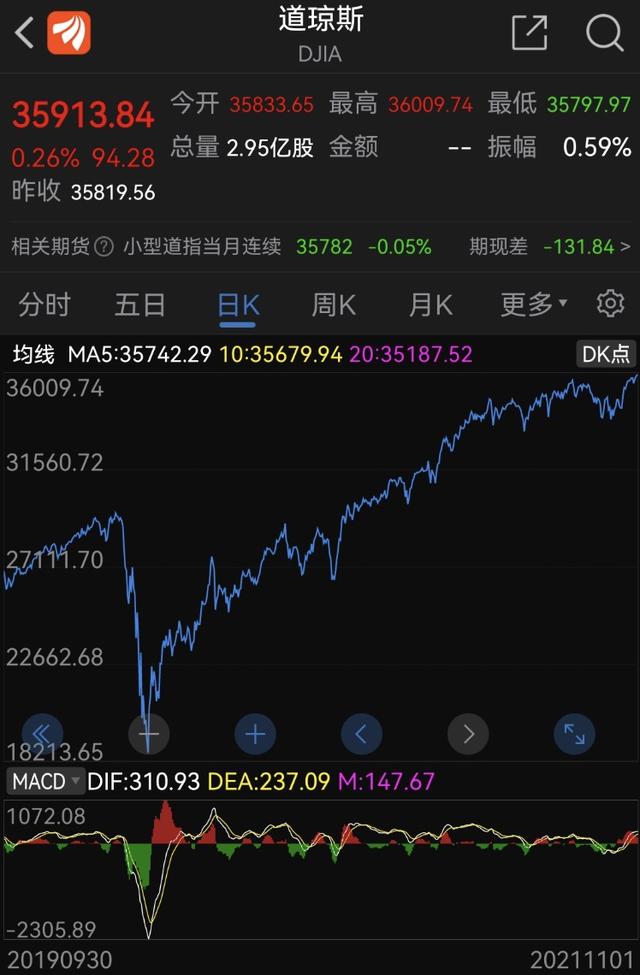Select the 日K chart tab
This screenshot has height=975, width=640.
[238, 304]
